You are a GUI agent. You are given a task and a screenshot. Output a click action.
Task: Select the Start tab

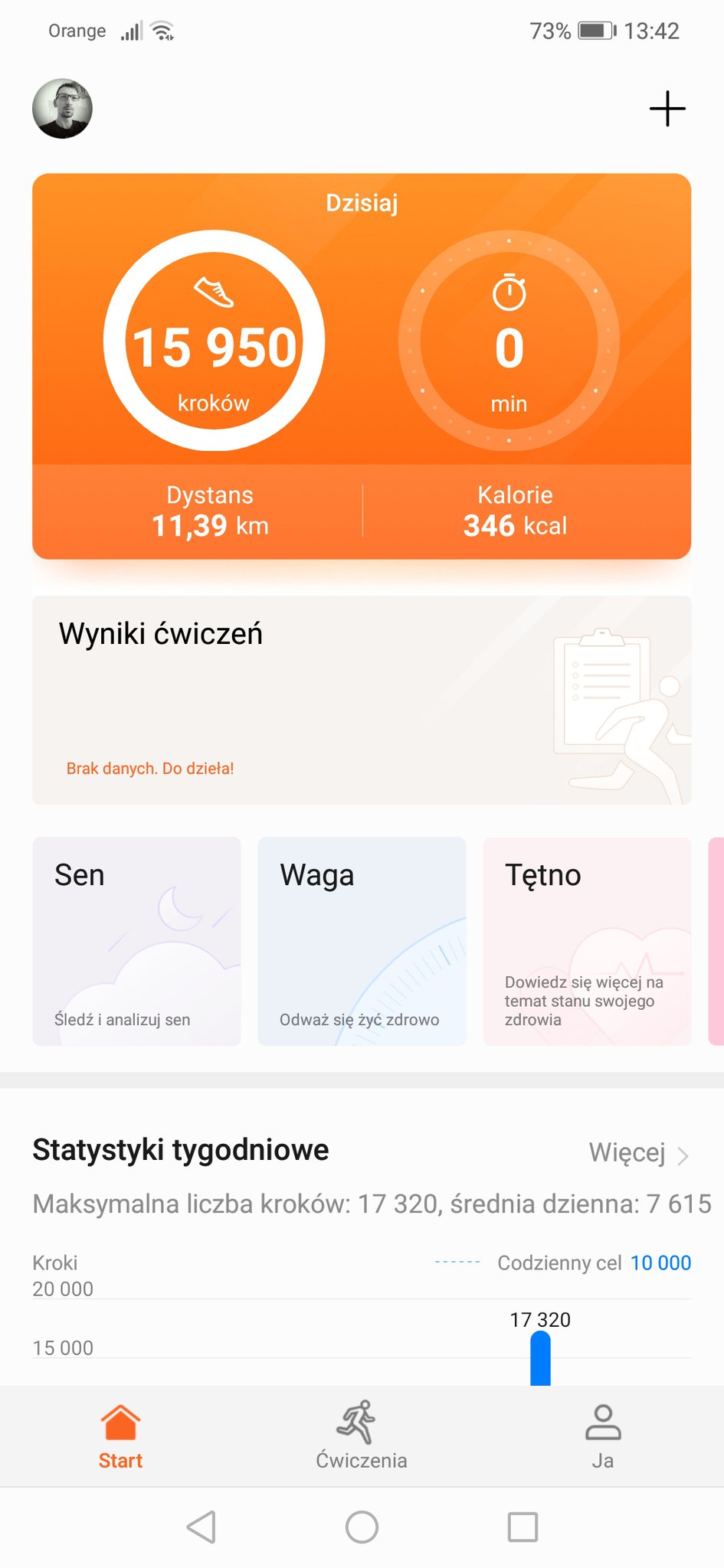(120, 1436)
